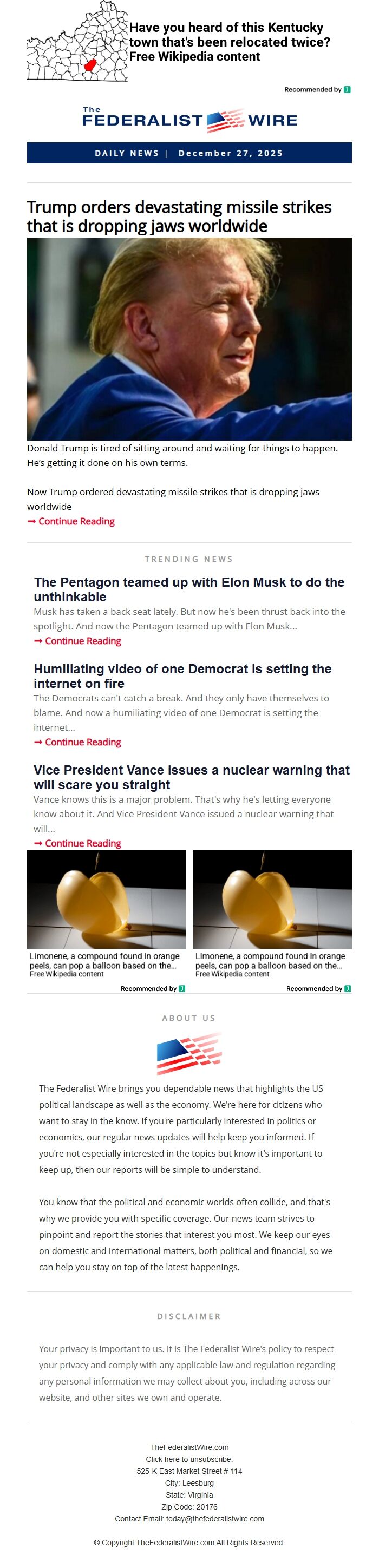
Task: Visit TheFederalistWire.com footer link
Action: (189, 1447)
